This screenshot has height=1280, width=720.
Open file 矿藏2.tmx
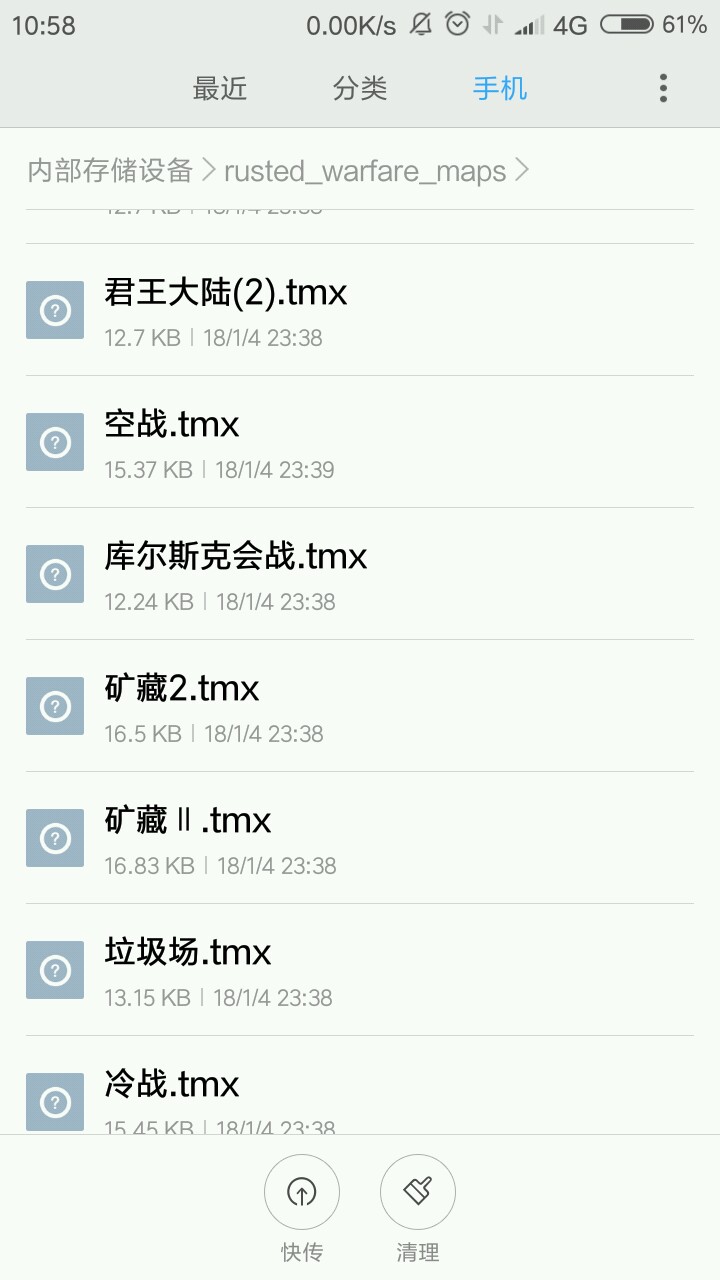[x=360, y=706]
